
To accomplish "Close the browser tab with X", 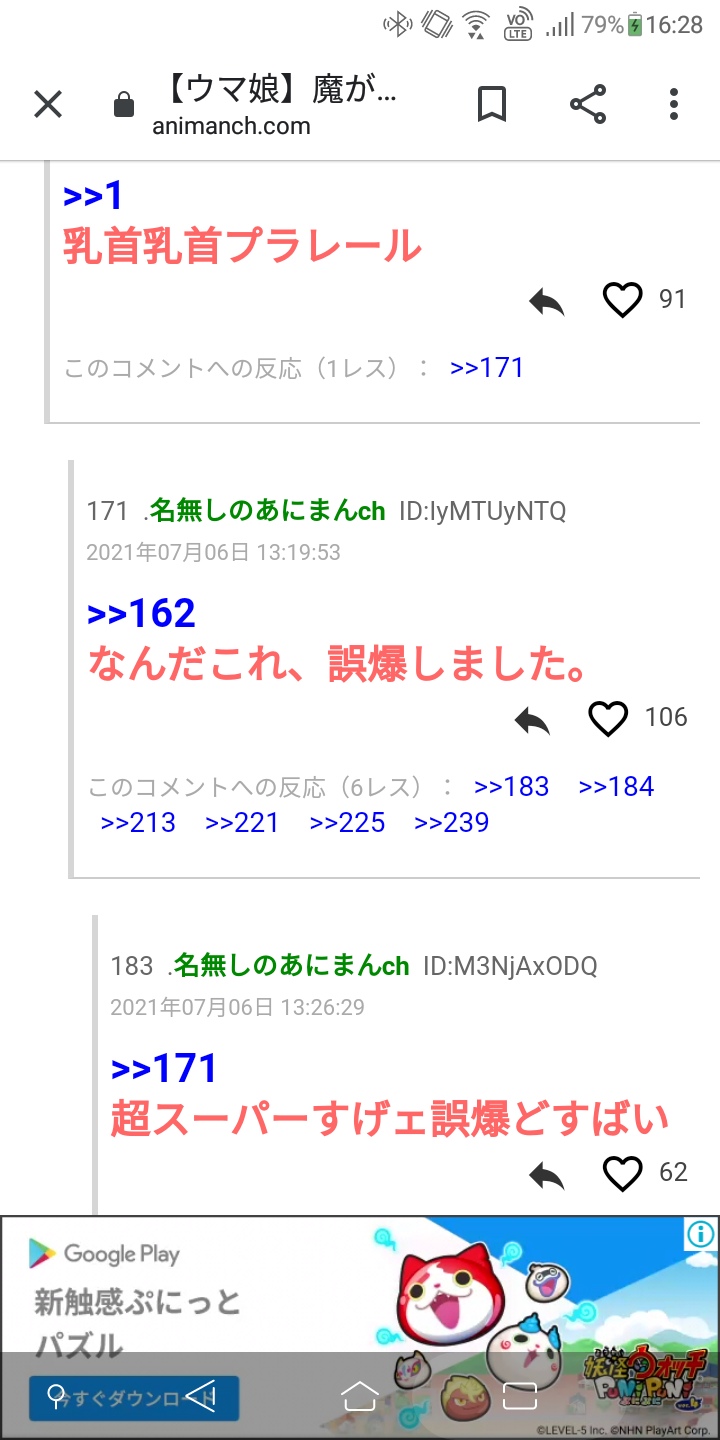I will 48,104.
